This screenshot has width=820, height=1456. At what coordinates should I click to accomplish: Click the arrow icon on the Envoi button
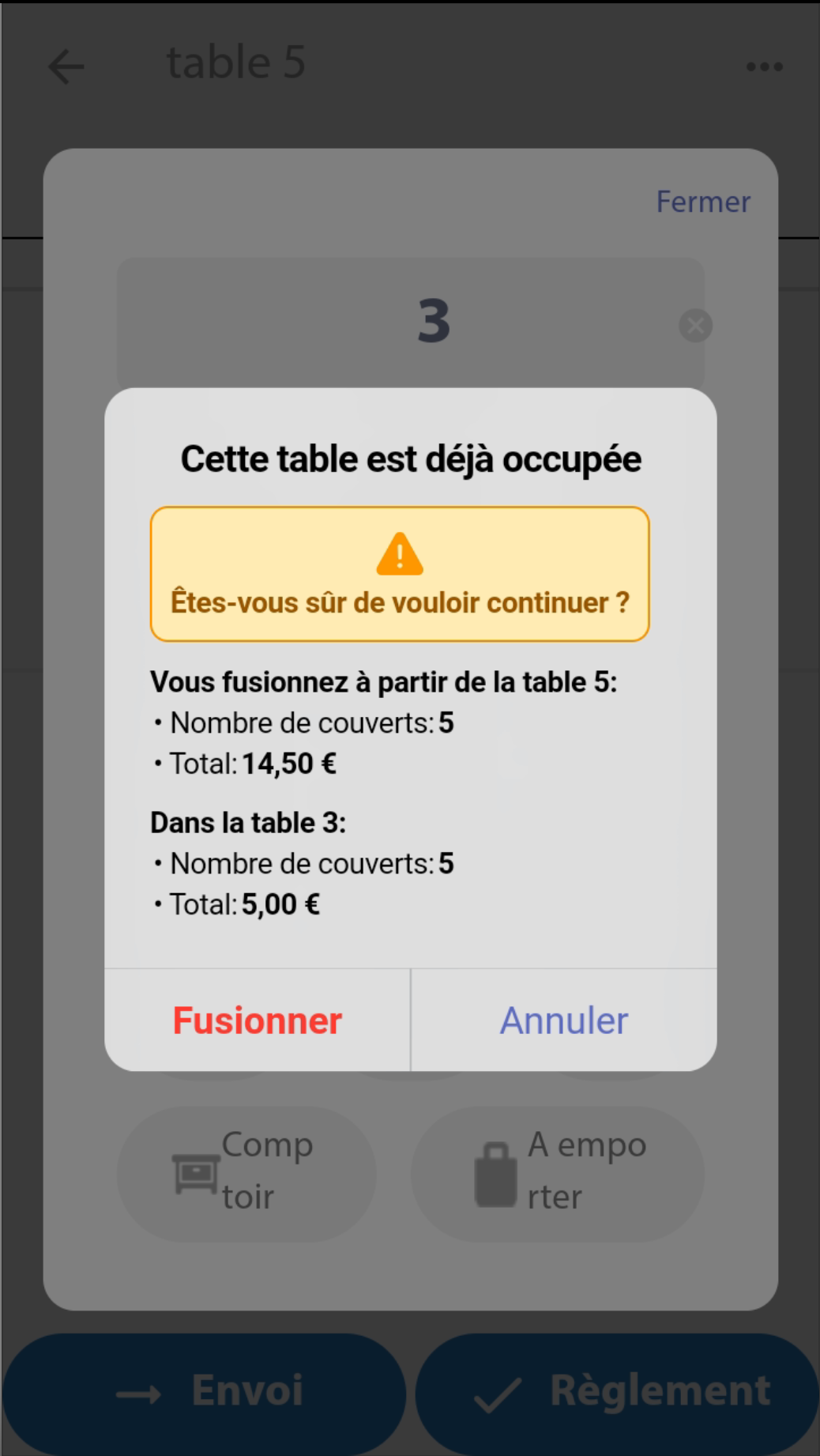coord(137,1393)
